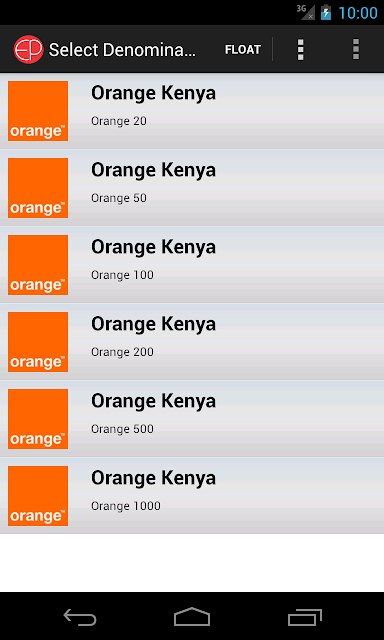
Task: Select the Orange 20 denomination
Action: coord(192,111)
